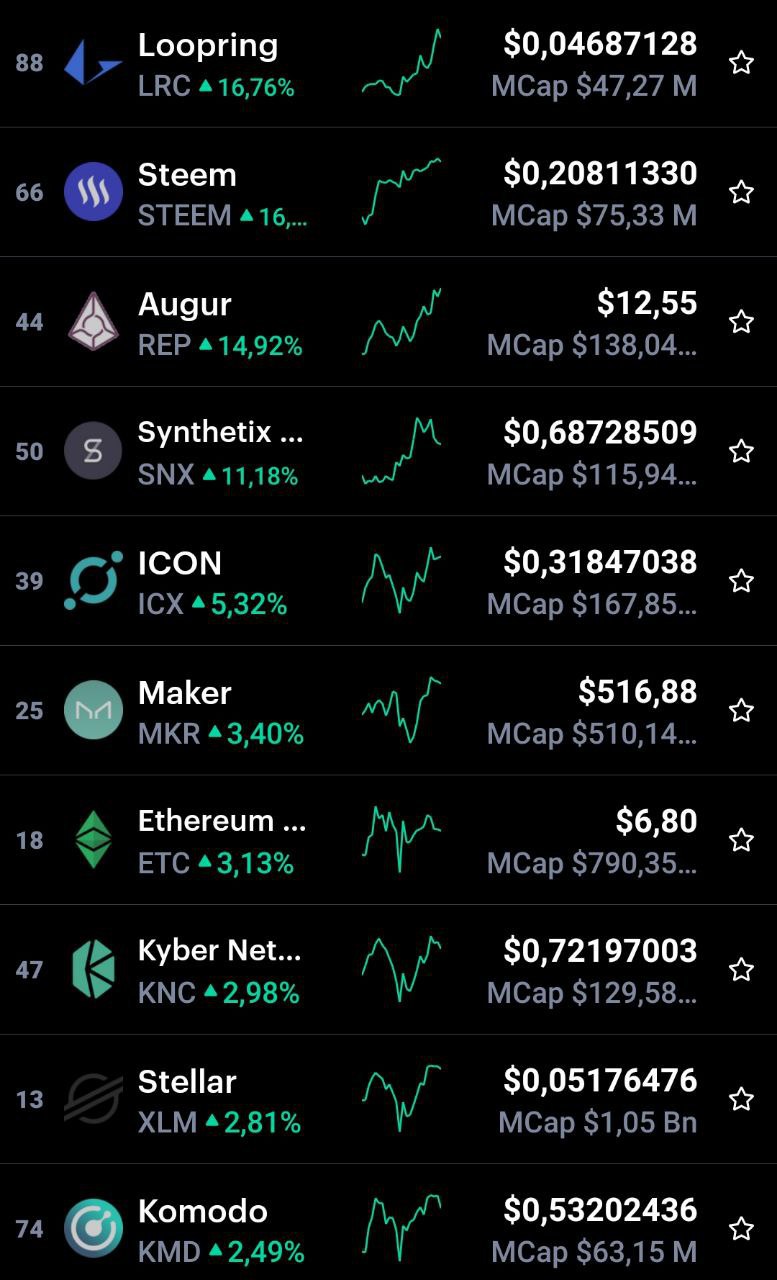Open the Loopring LRC coin row

388,63
